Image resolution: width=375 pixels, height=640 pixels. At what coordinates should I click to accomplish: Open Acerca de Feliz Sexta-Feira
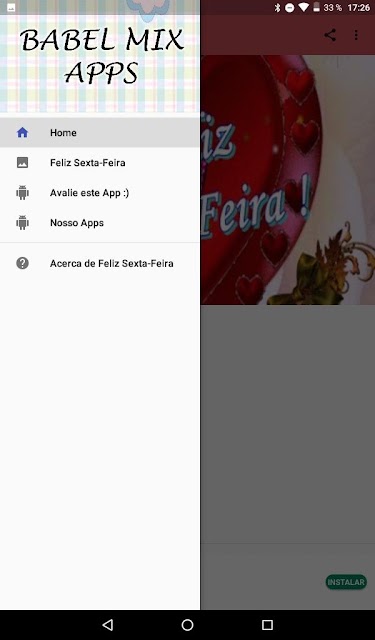pos(100,263)
